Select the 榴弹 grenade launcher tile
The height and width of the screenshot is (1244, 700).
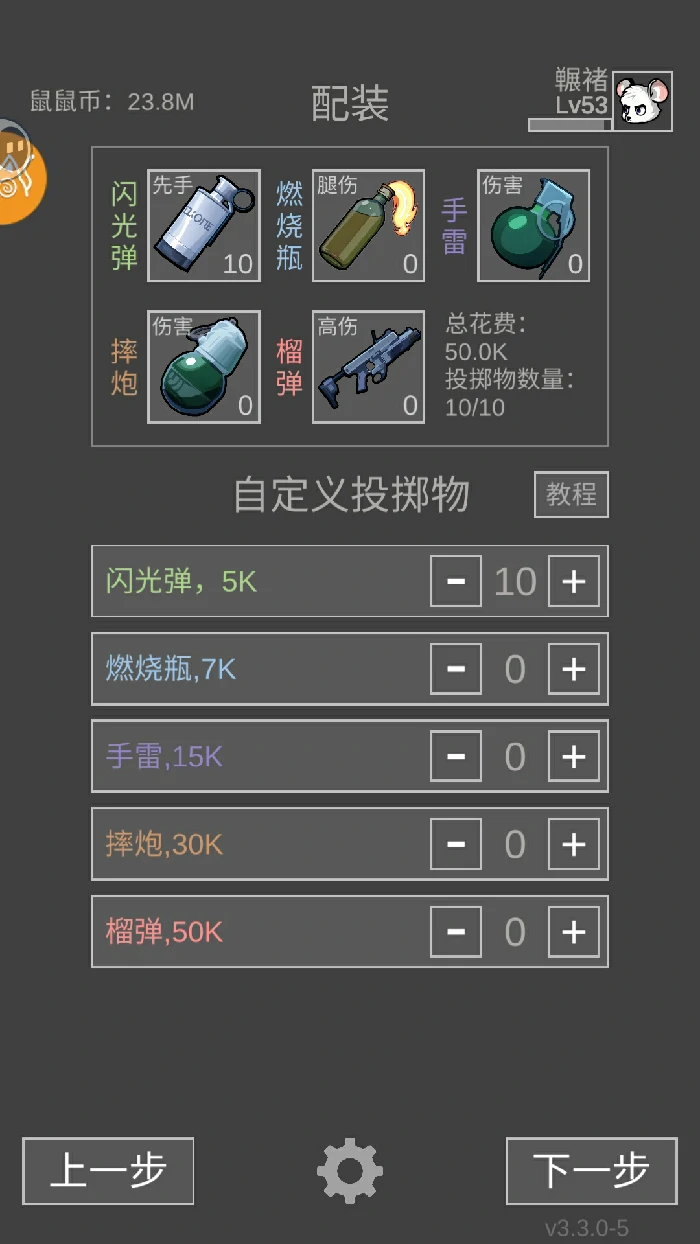[x=368, y=367]
